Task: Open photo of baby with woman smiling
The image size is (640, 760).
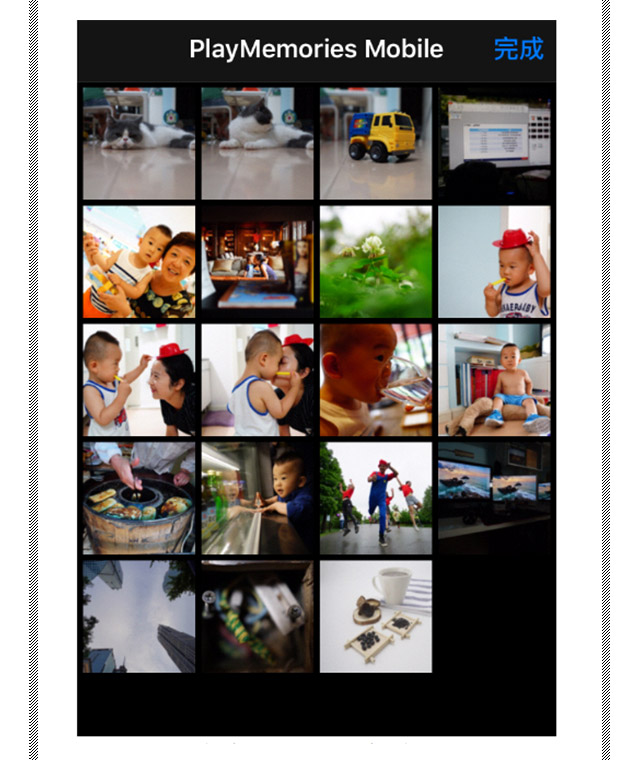Action: 139,262
